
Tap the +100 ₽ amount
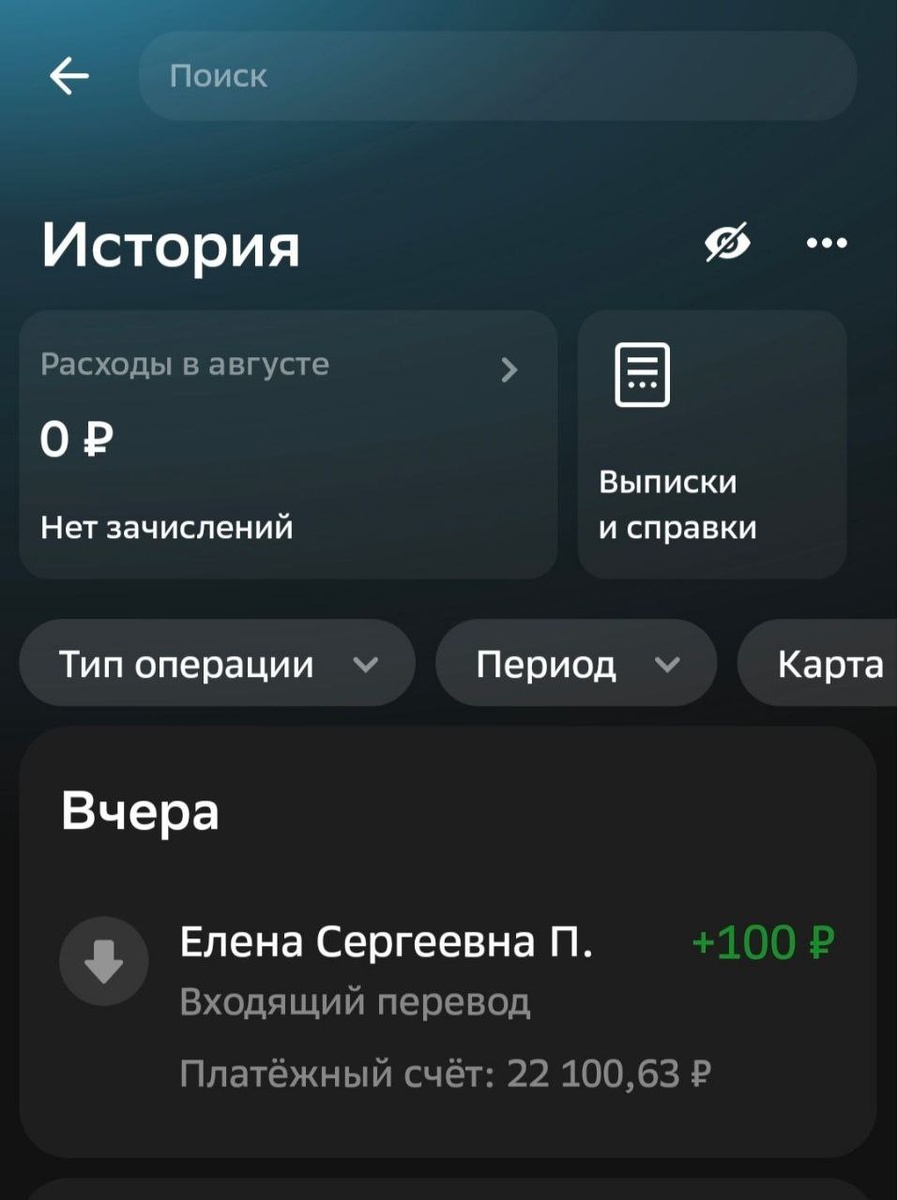click(x=763, y=942)
